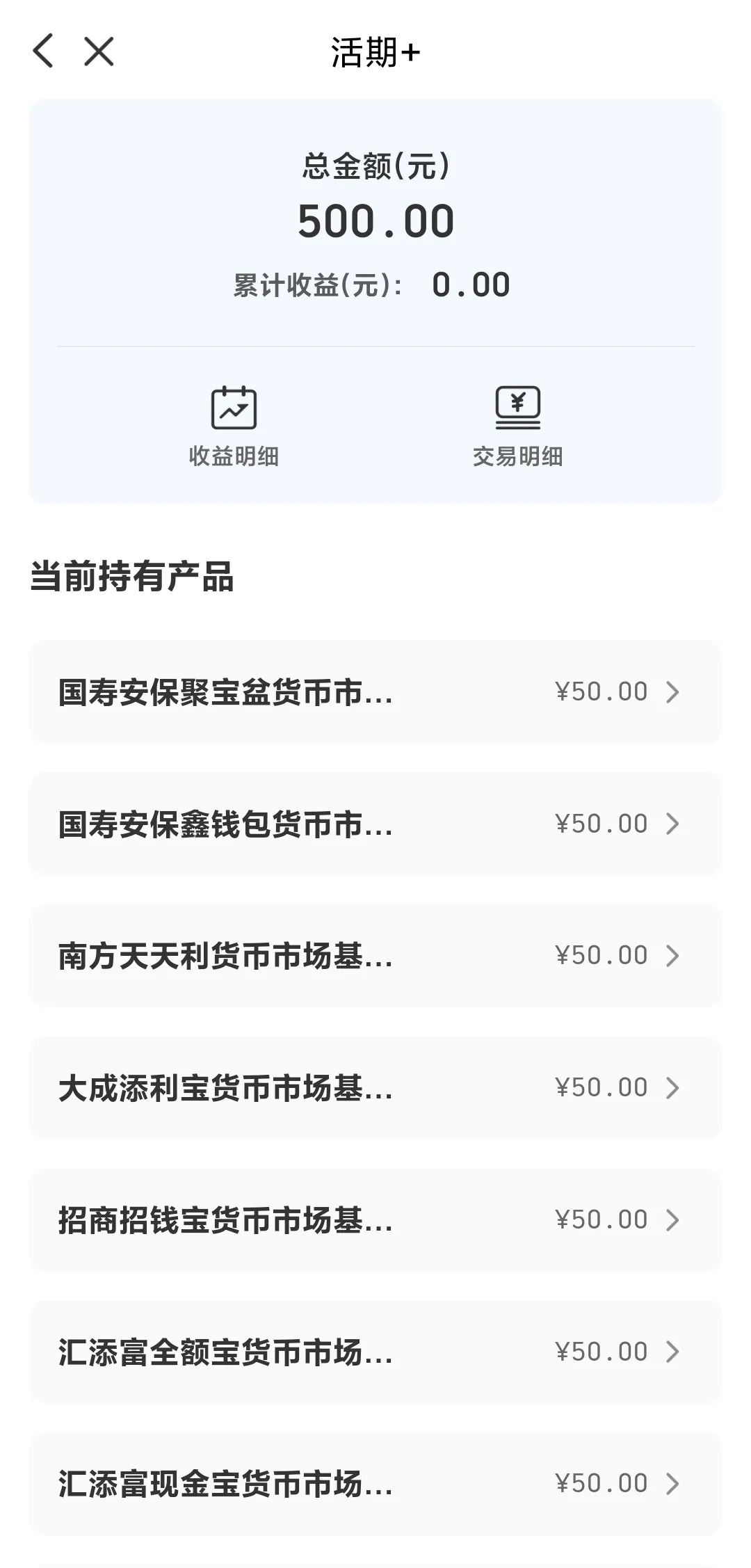Select the 南方天天利货币市场基 product row
The height and width of the screenshot is (1568, 751).
[x=225, y=955]
